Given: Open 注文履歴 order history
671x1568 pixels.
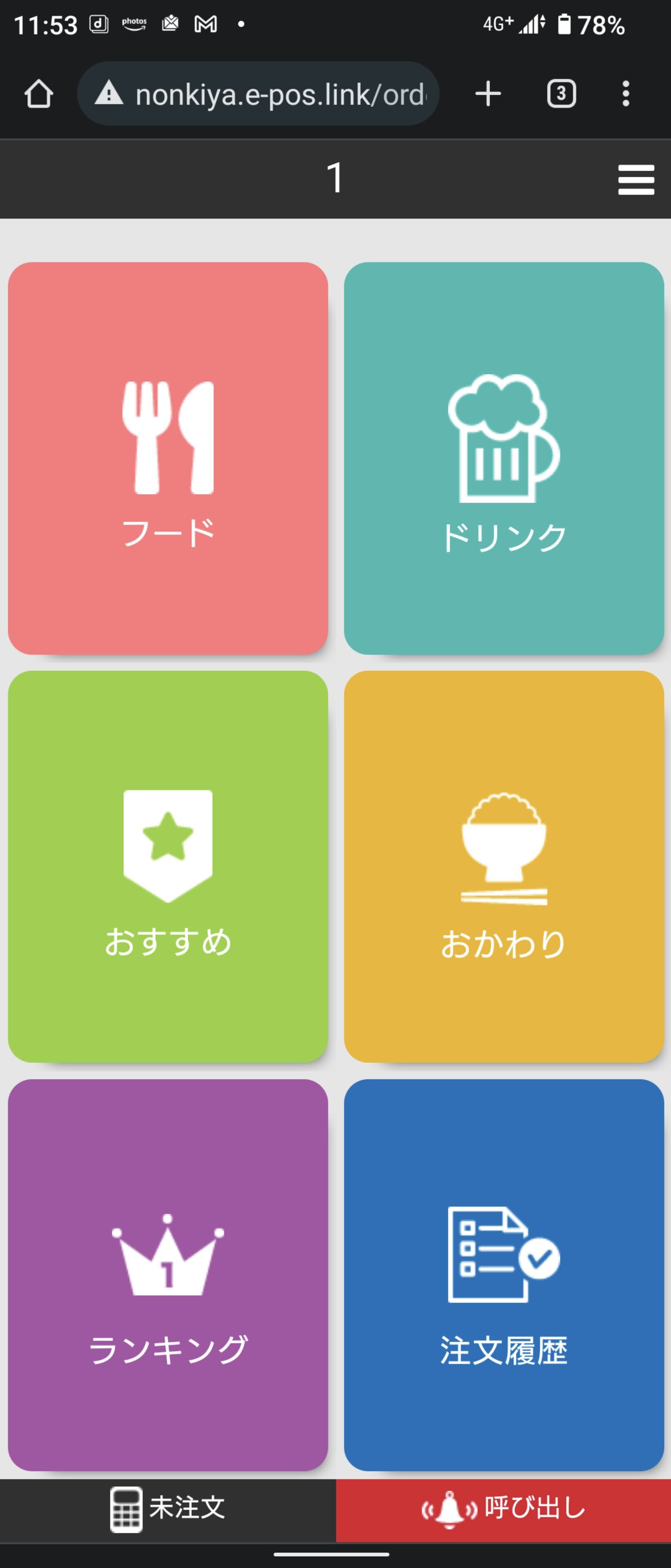Looking at the screenshot, I should pos(504,1275).
